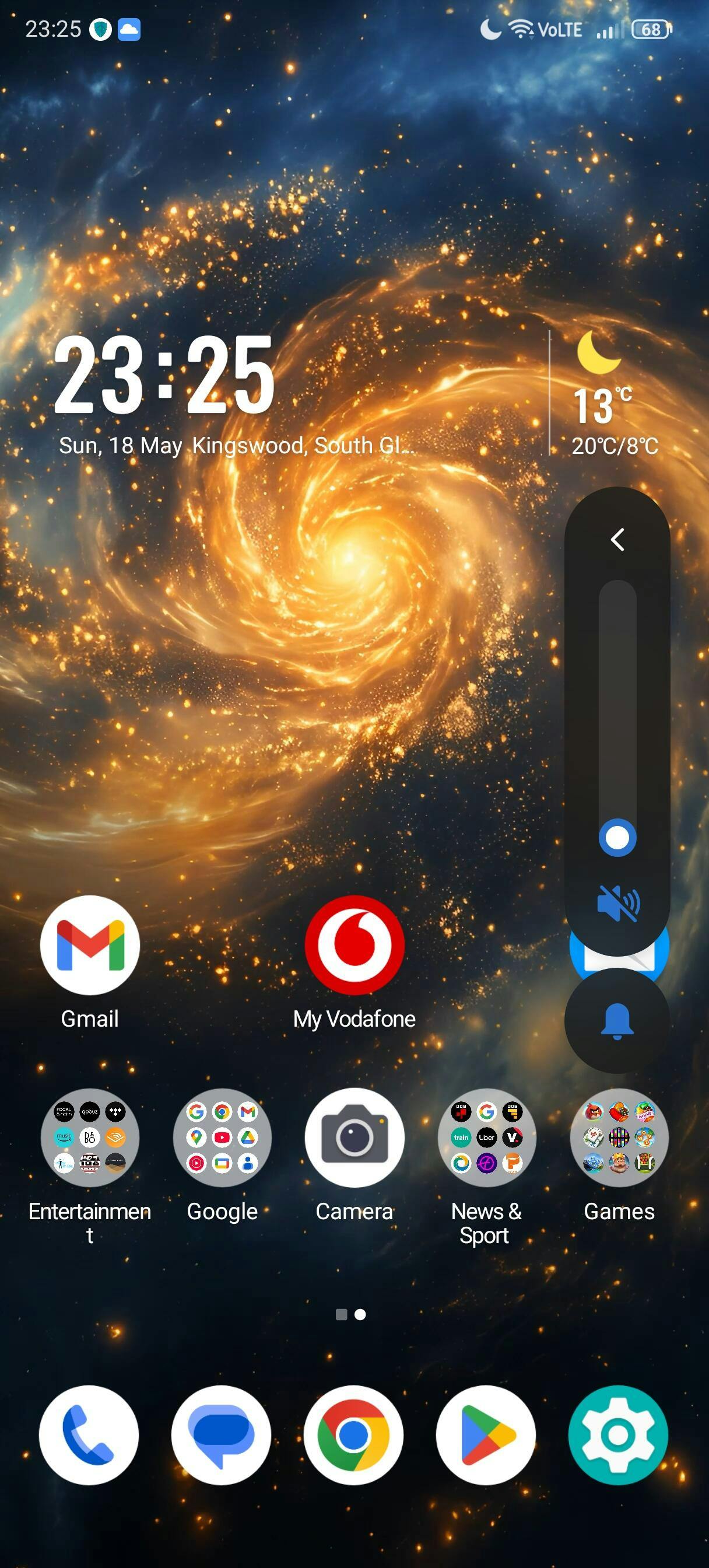The height and width of the screenshot is (1568, 709).
Task: Launch Chrome browser
Action: [353, 1436]
